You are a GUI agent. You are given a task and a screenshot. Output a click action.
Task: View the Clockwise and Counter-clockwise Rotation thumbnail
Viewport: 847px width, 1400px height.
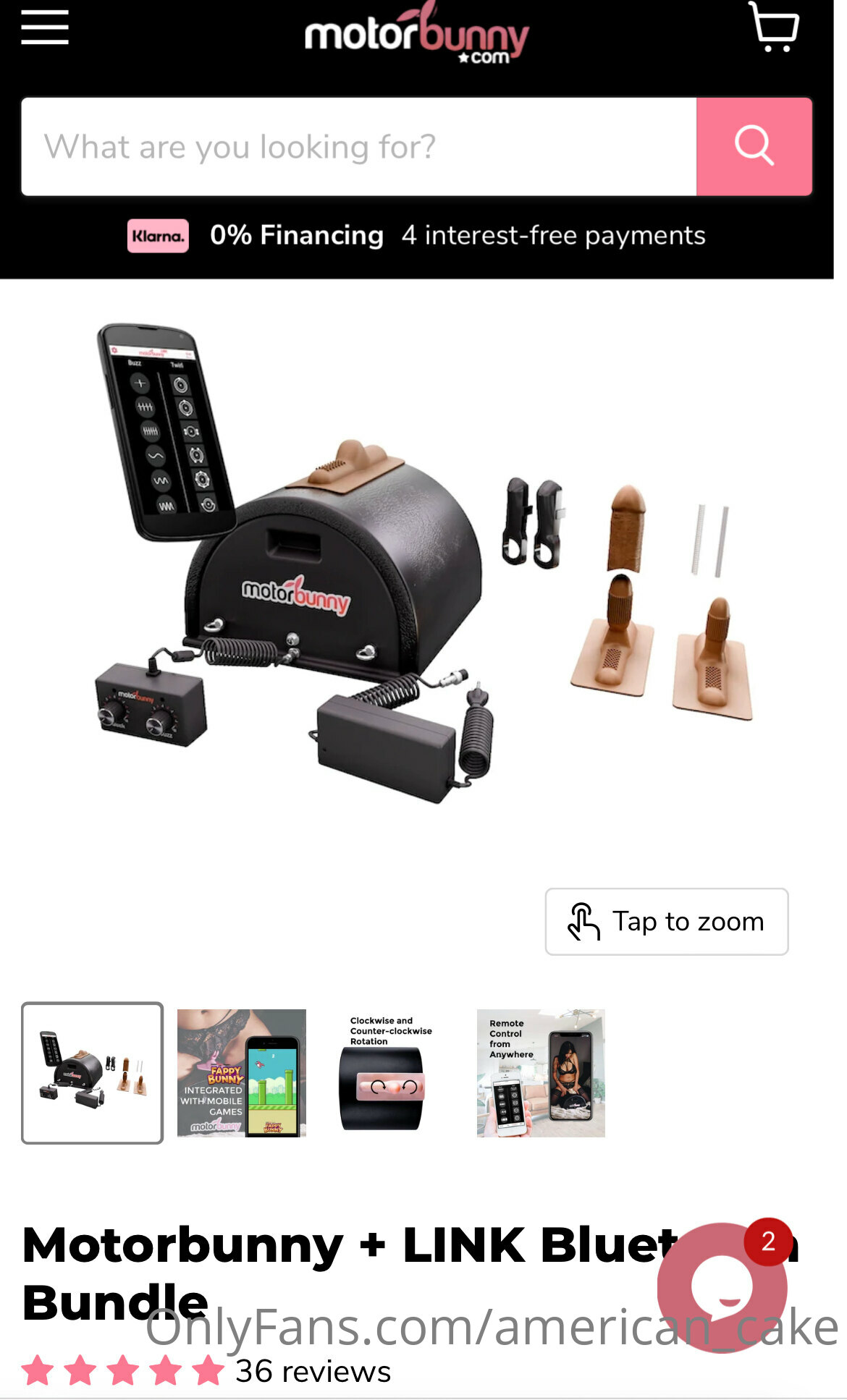click(391, 1073)
